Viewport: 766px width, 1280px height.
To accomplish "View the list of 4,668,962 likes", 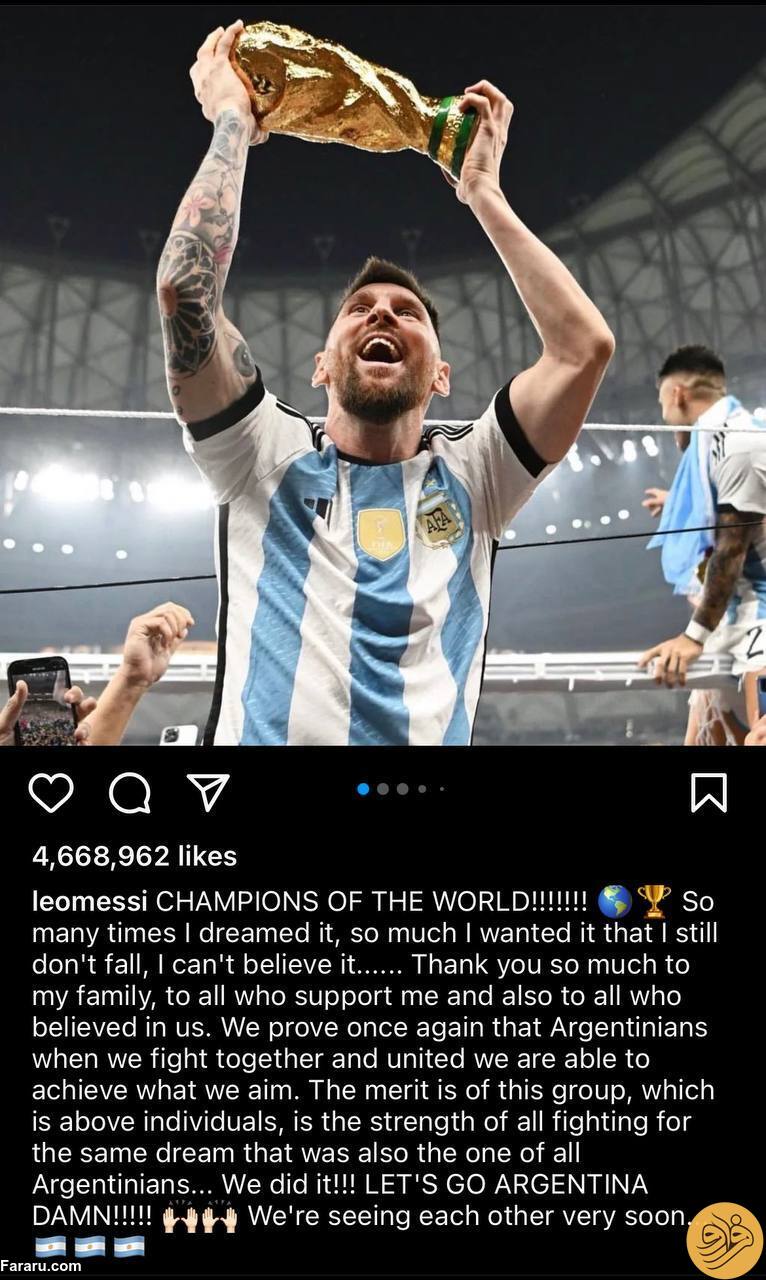I will click(135, 856).
